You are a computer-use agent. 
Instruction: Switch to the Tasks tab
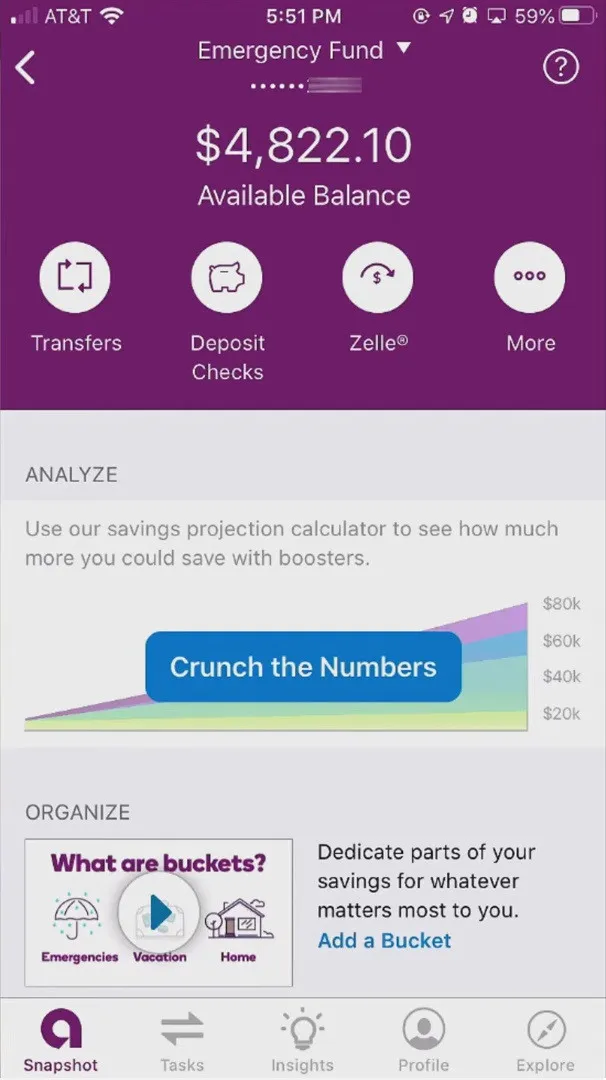(182, 1037)
